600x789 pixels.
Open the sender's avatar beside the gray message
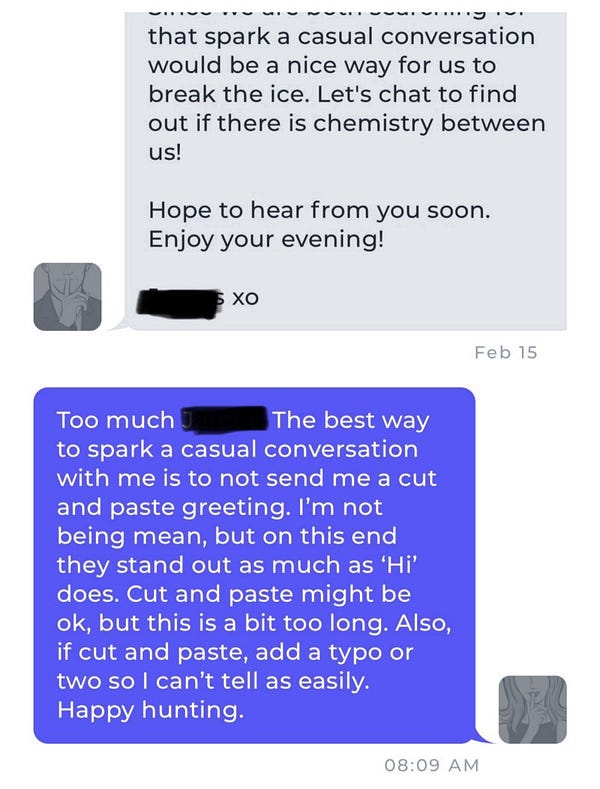(x=67, y=297)
